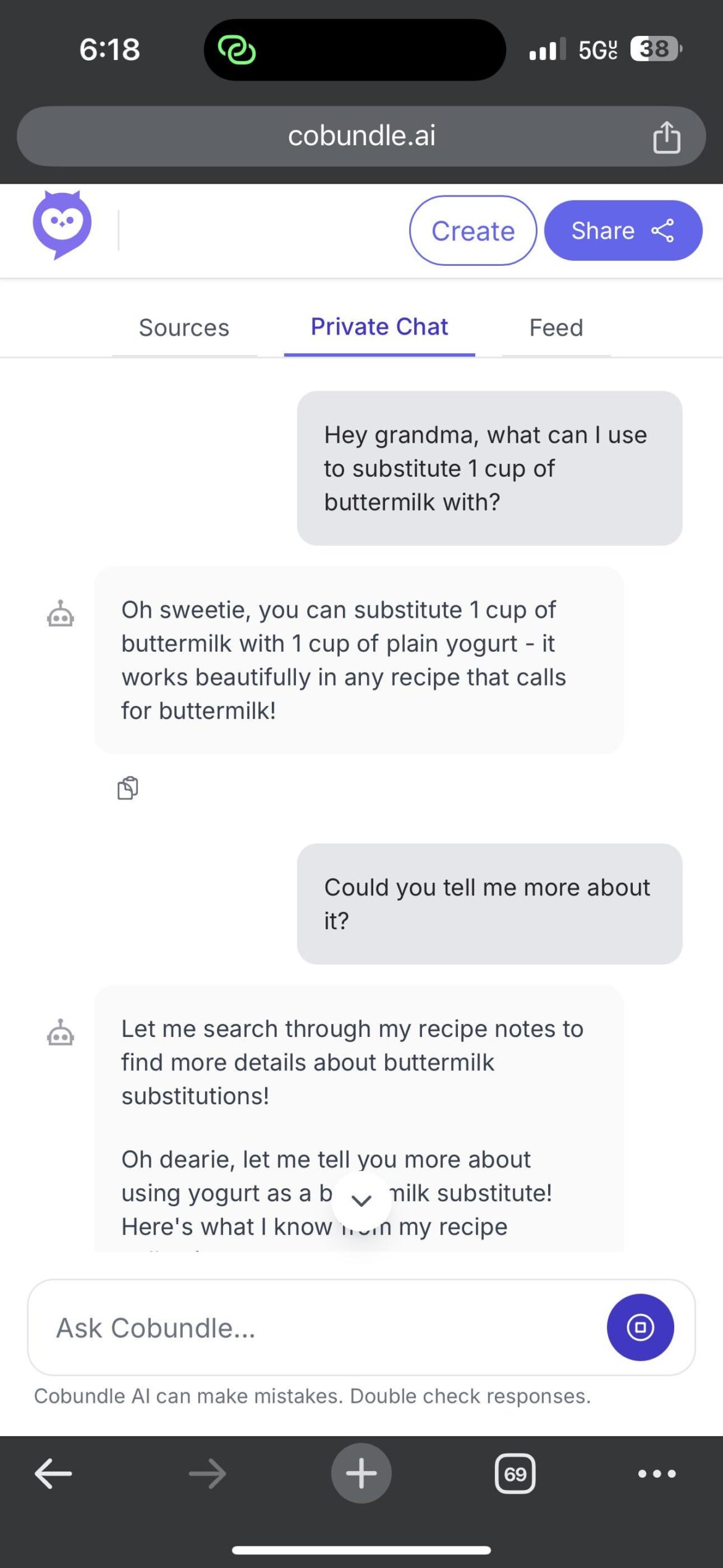Stop the response being generated
This screenshot has width=723, height=1568.
(x=641, y=1327)
